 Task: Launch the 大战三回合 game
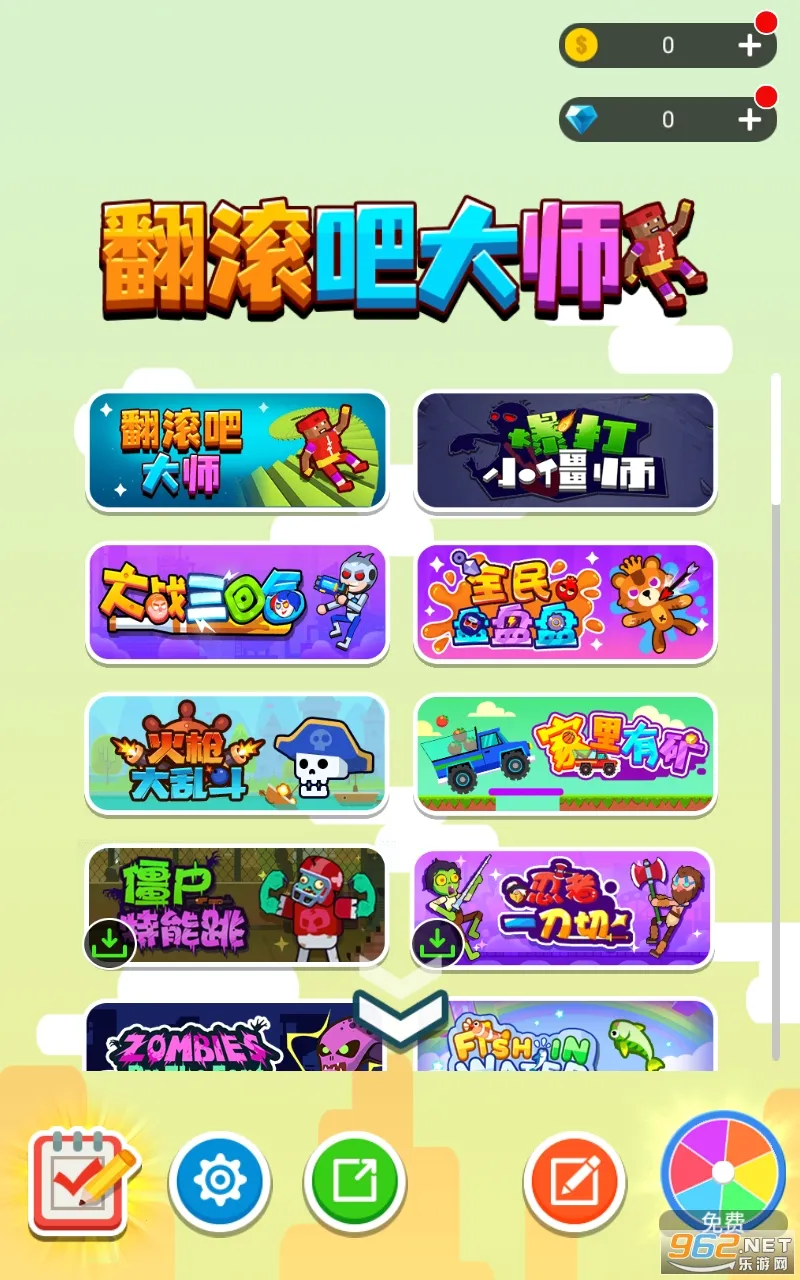237,602
